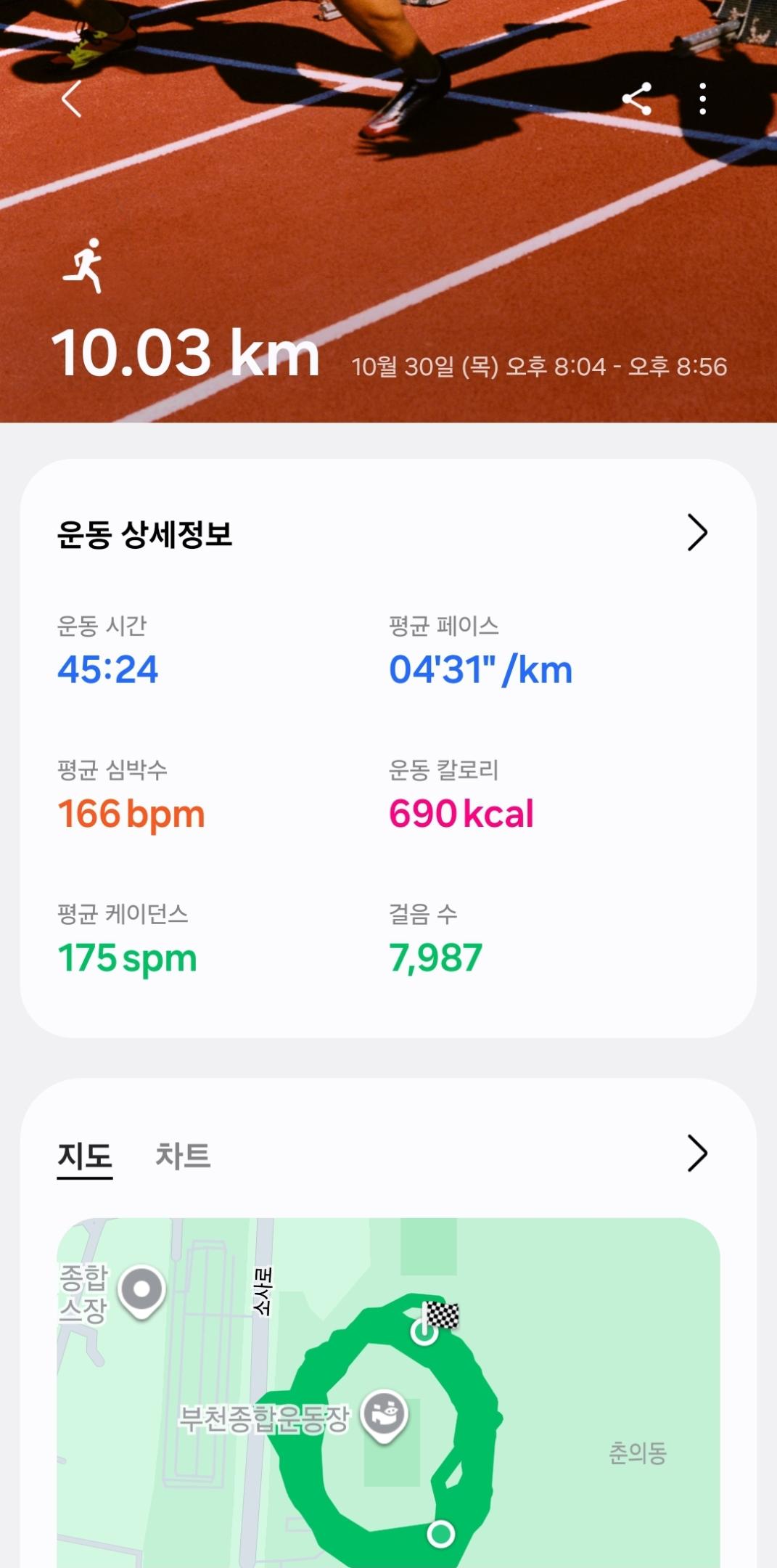This screenshot has width=777, height=1568.
Task: Tap the 690 kcal calorie value
Action: point(461,814)
